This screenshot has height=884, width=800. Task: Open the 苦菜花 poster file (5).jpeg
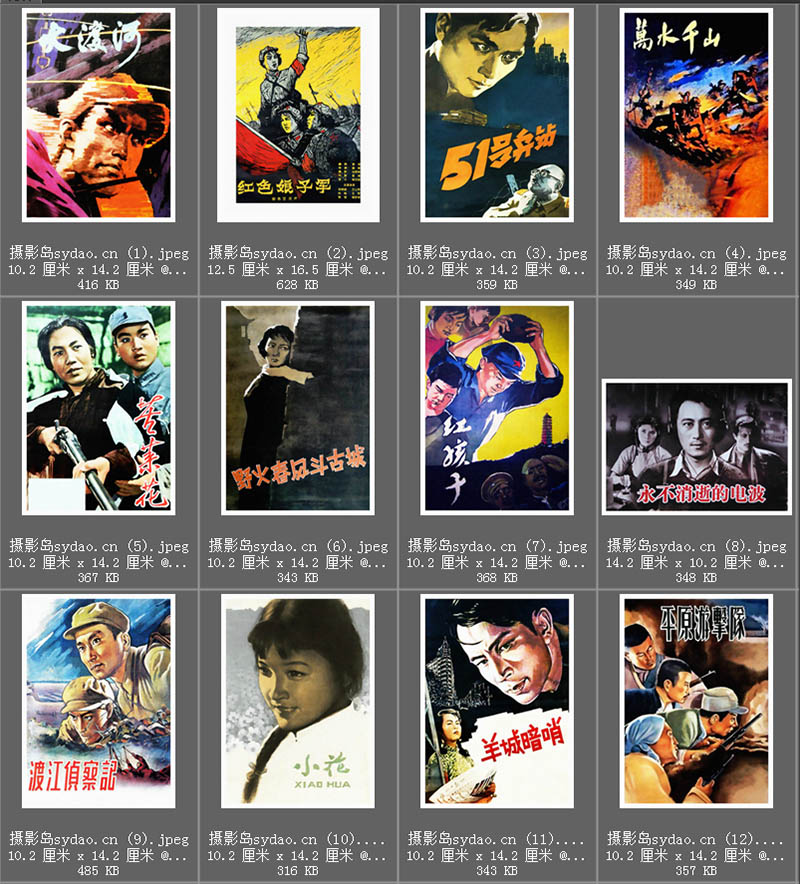[99, 408]
